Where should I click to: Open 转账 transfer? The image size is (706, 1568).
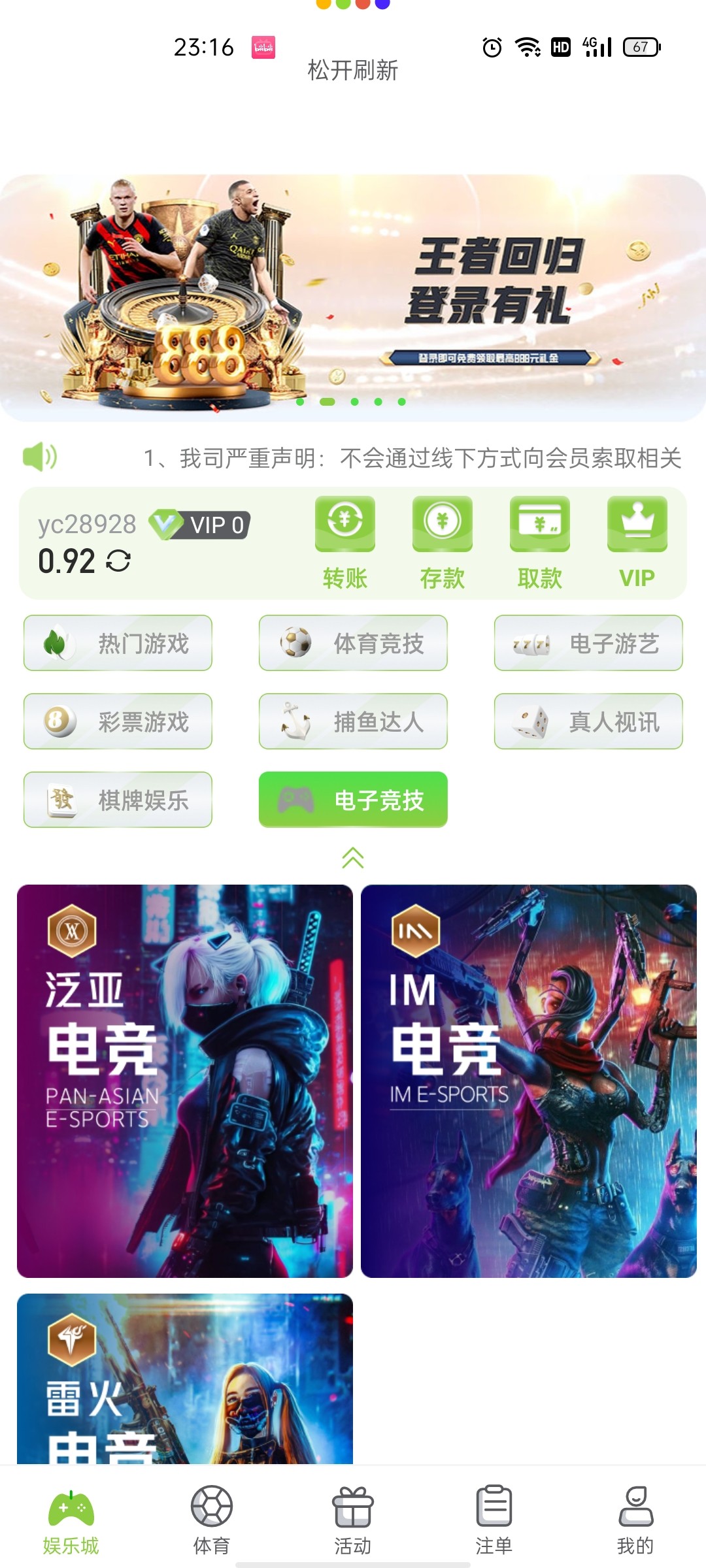pyautogui.click(x=345, y=542)
